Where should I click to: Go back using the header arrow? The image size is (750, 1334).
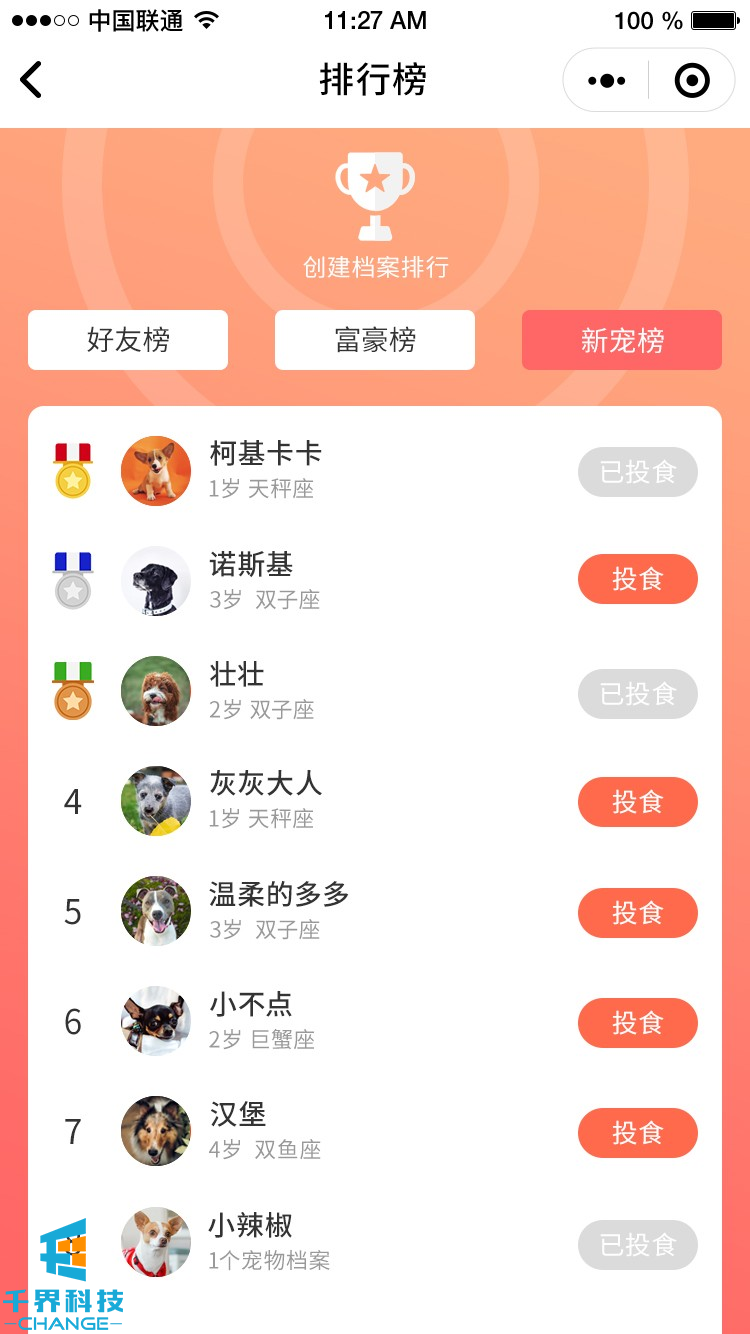tap(32, 80)
